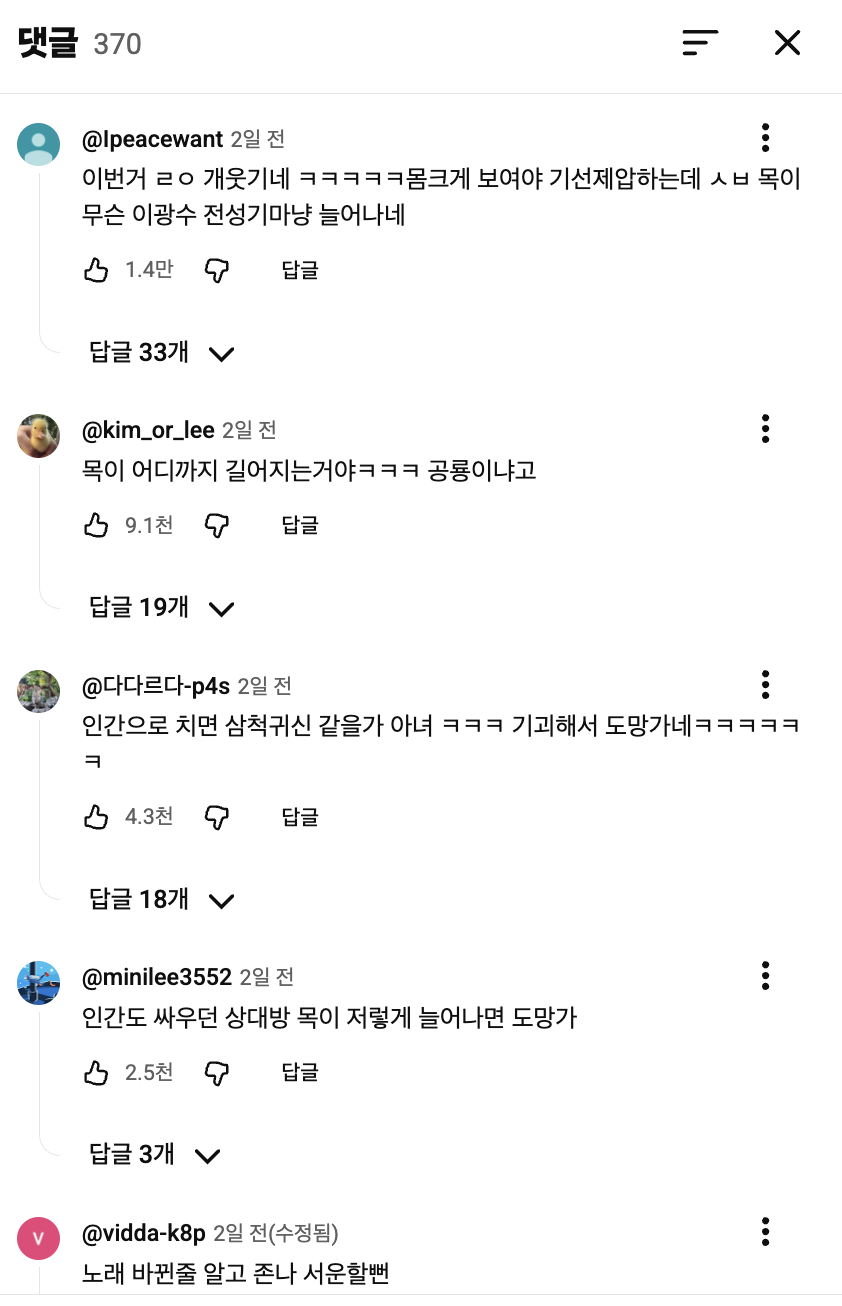This screenshot has width=842, height=1306.
Task: Reply to @Ipeacewant's comment
Action: point(299,269)
